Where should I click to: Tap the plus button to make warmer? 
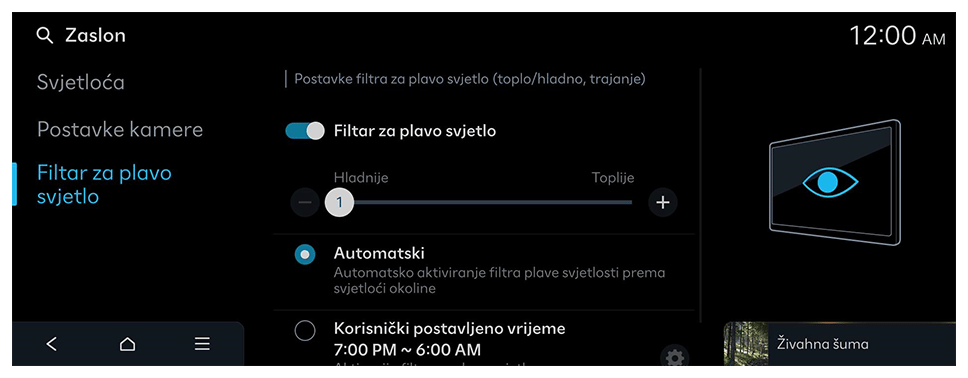[x=662, y=202]
